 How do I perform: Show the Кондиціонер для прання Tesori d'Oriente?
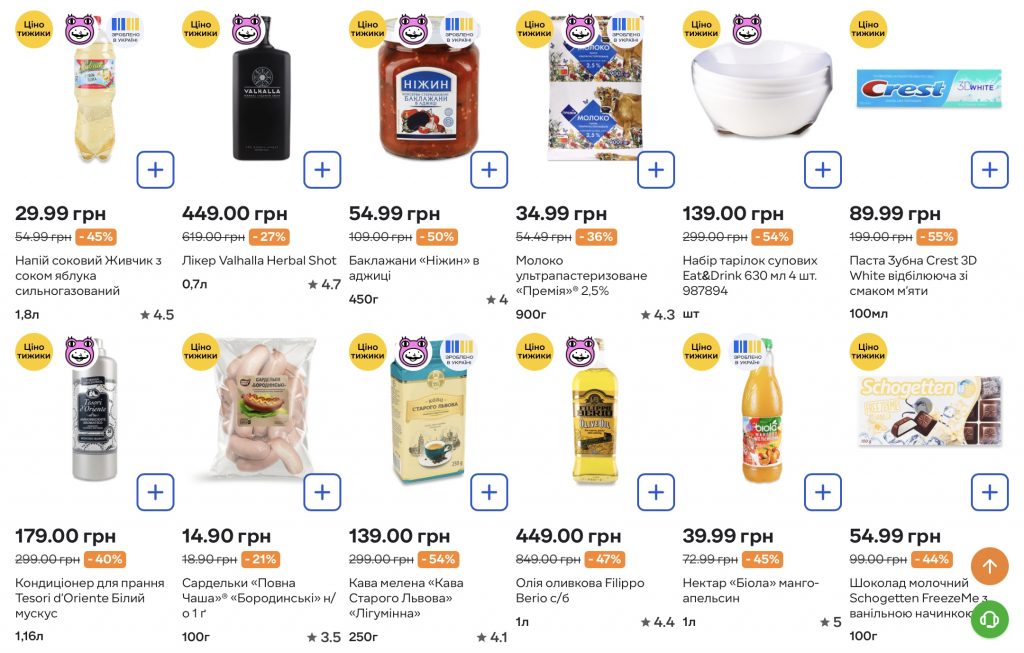pyautogui.click(x=80, y=598)
